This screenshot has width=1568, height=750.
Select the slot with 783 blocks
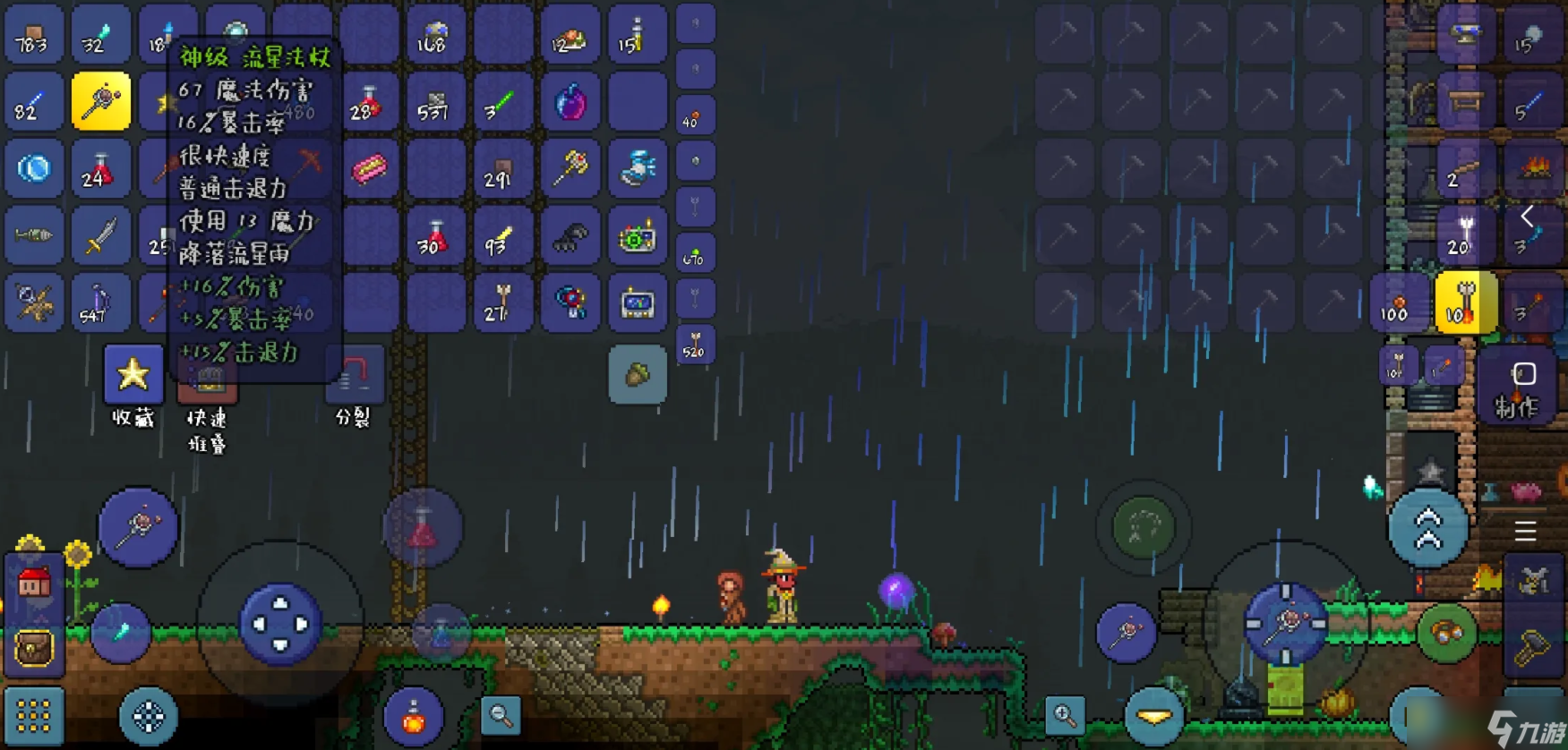click(x=33, y=34)
